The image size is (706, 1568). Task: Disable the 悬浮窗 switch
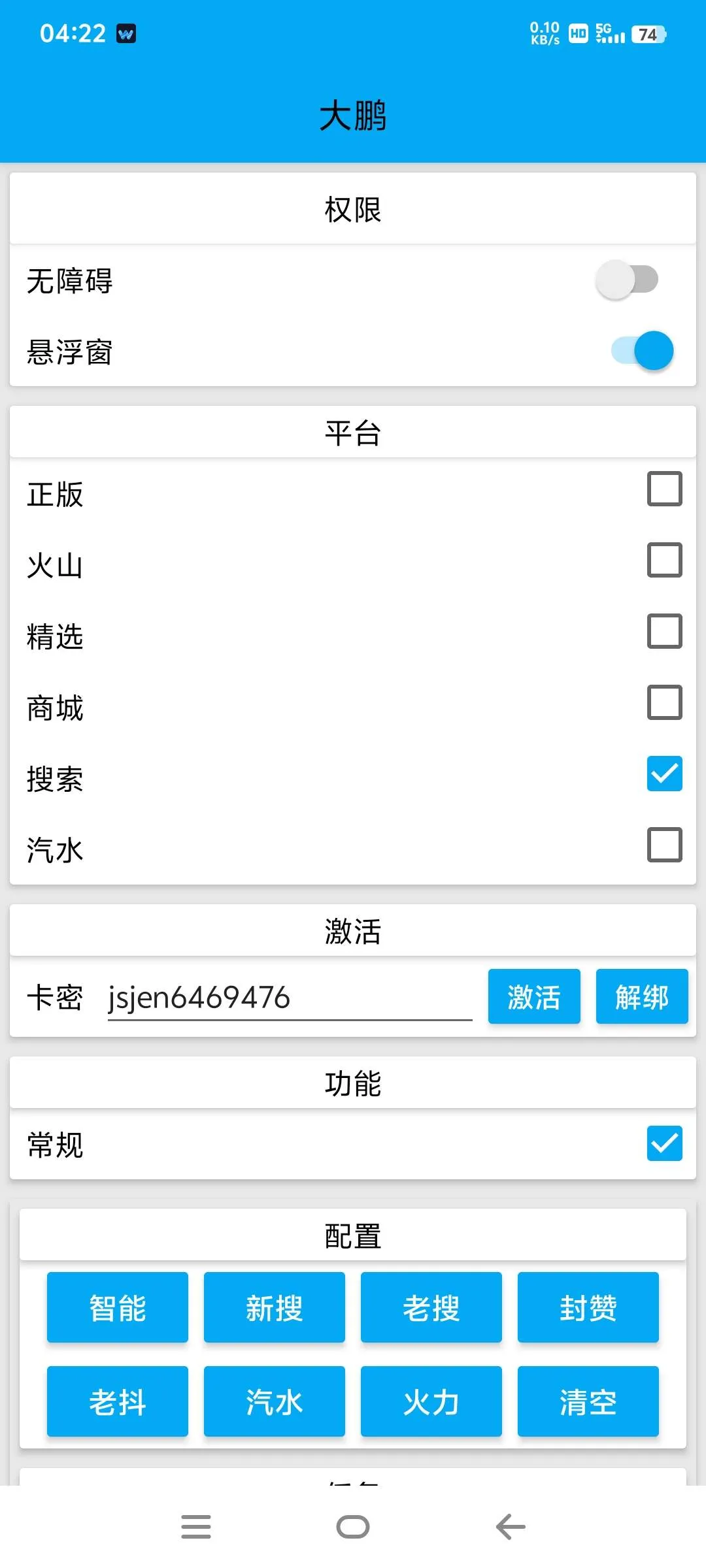[642, 351]
